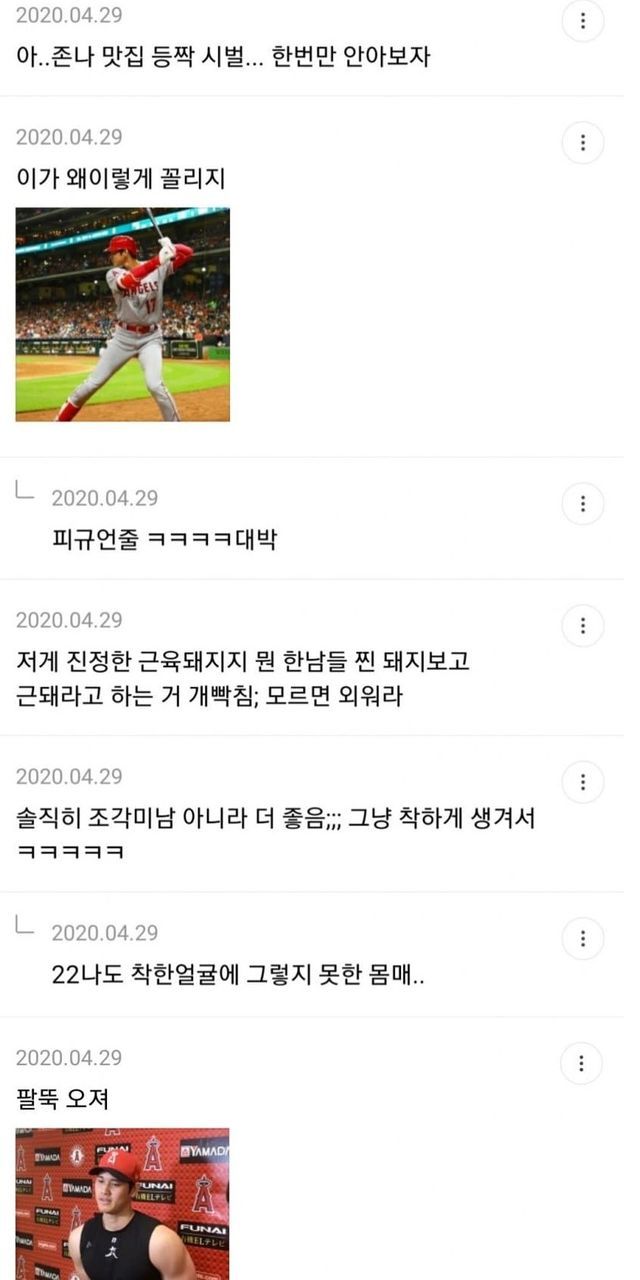640x1280 pixels.
Task: Open options for the '한번만 안아보자' comment
Action: (583, 20)
